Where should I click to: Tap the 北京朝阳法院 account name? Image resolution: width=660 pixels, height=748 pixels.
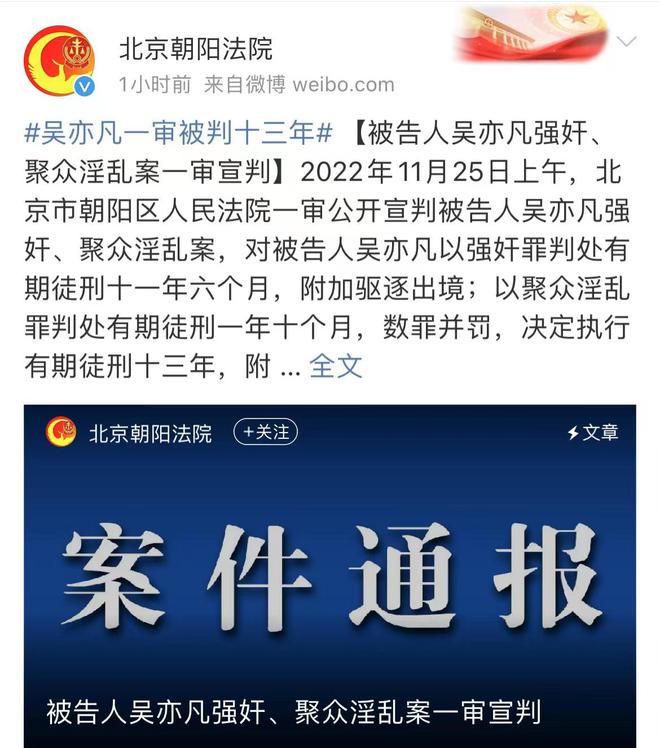195,47
